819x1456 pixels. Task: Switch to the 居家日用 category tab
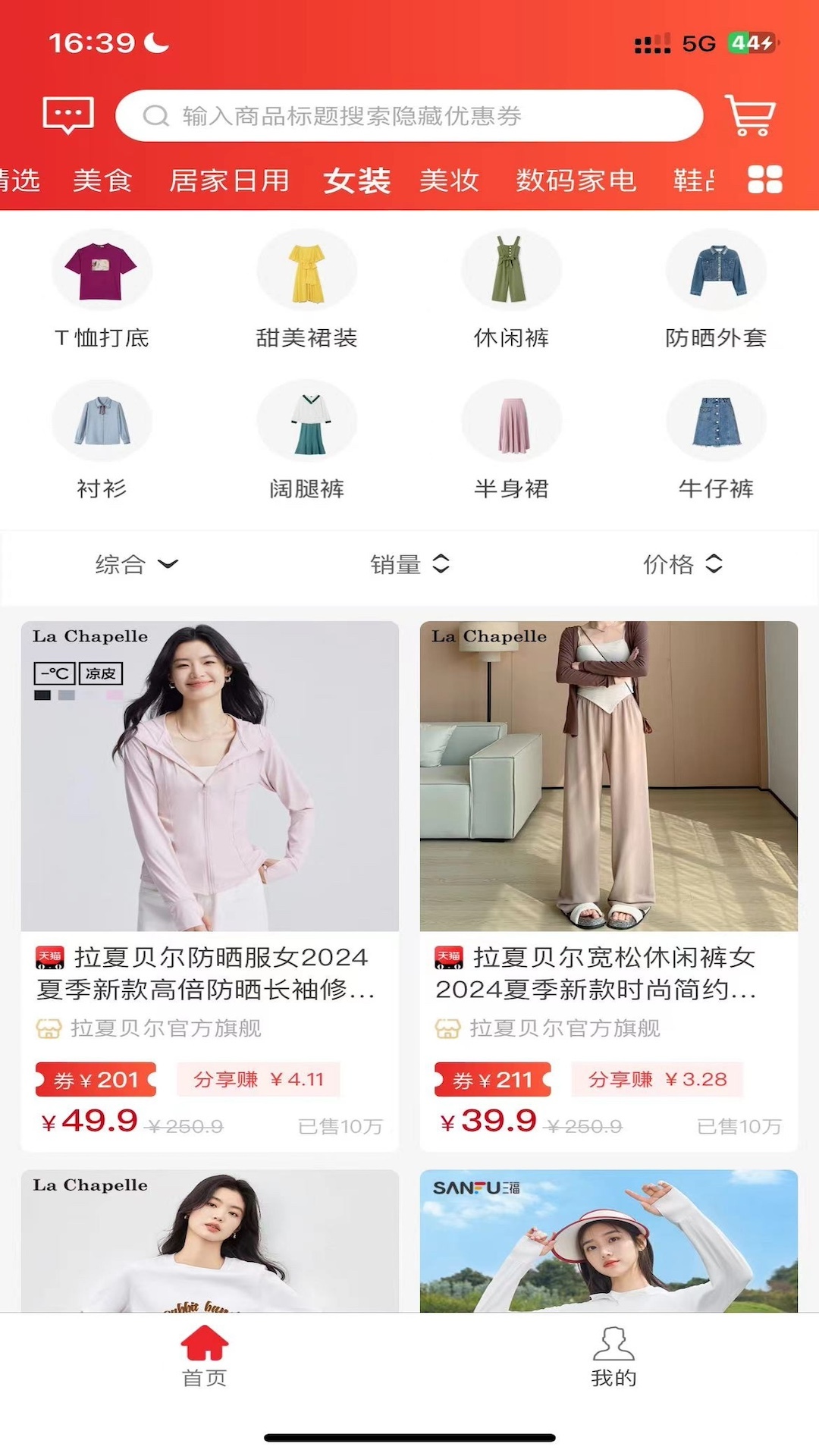(x=229, y=180)
